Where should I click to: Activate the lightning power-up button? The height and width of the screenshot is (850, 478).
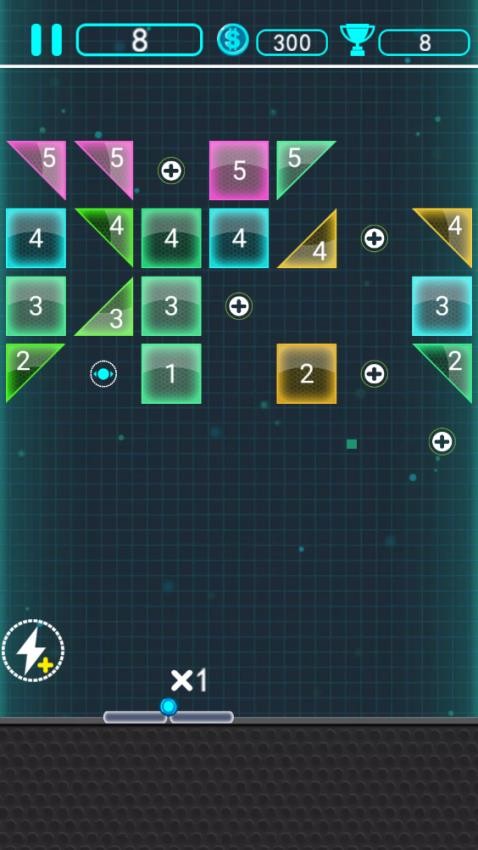coord(33,651)
